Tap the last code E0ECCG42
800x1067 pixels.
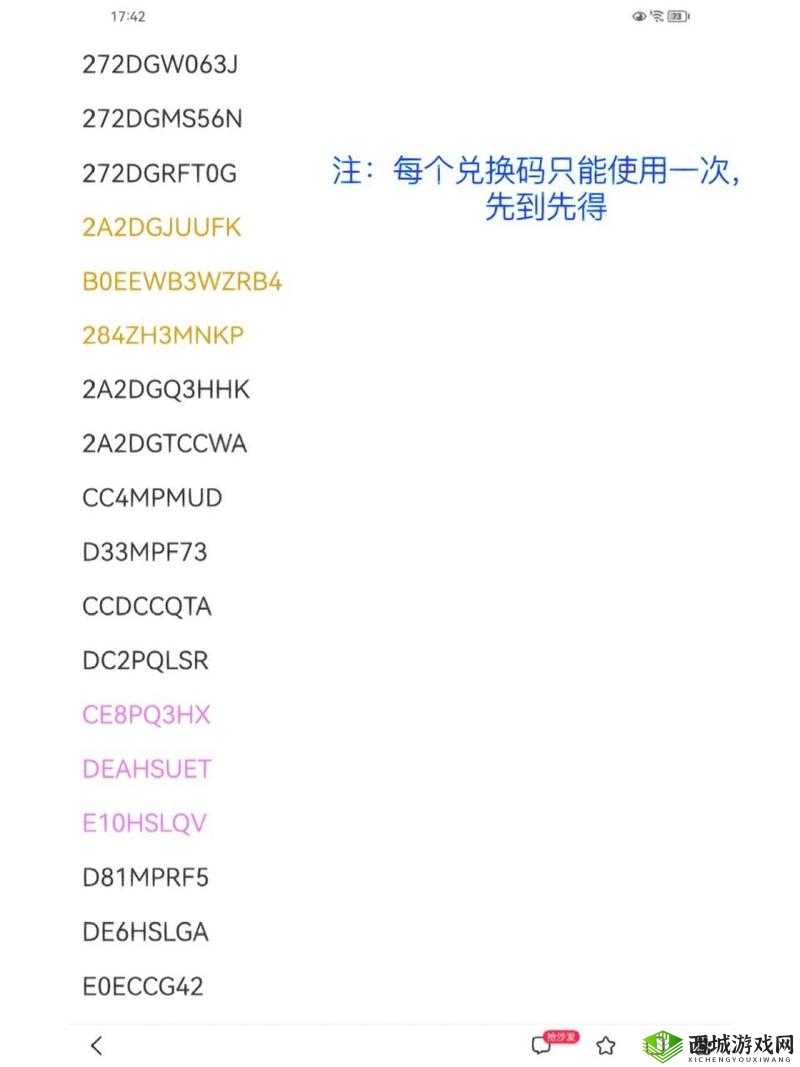pos(143,986)
